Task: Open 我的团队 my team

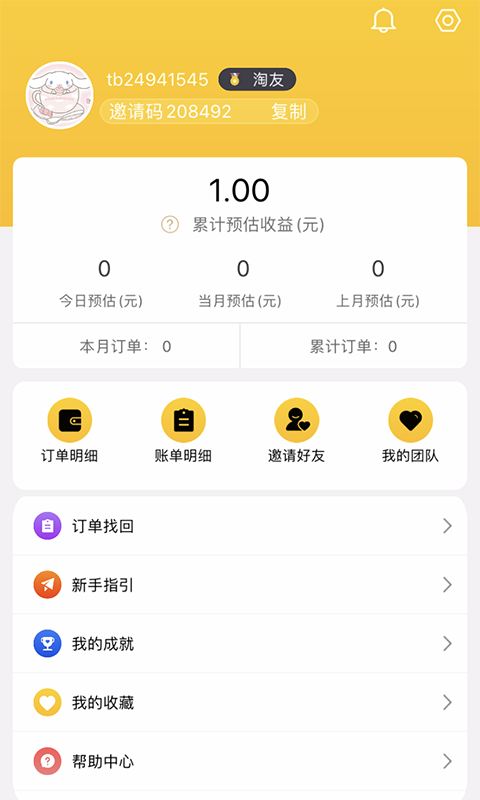Action: (x=410, y=431)
